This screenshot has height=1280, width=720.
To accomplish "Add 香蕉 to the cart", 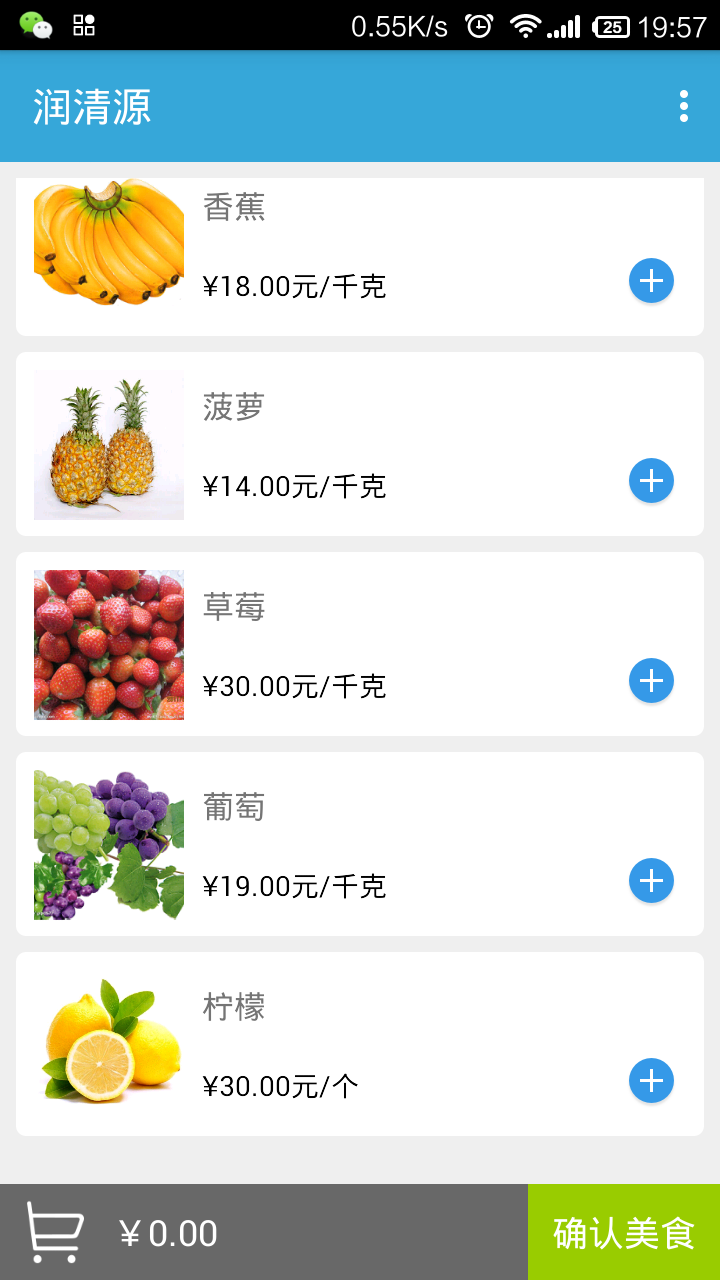I will (651, 281).
